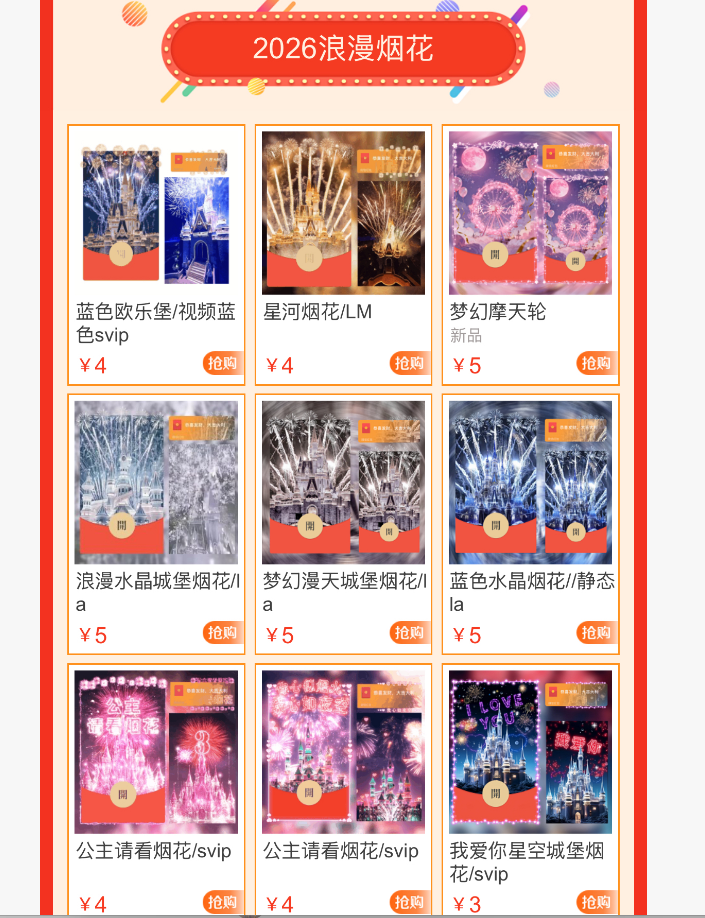This screenshot has height=918, width=705.
Task: Open the 蓝色水晶烟花//静态 product card
Action: coord(530,482)
